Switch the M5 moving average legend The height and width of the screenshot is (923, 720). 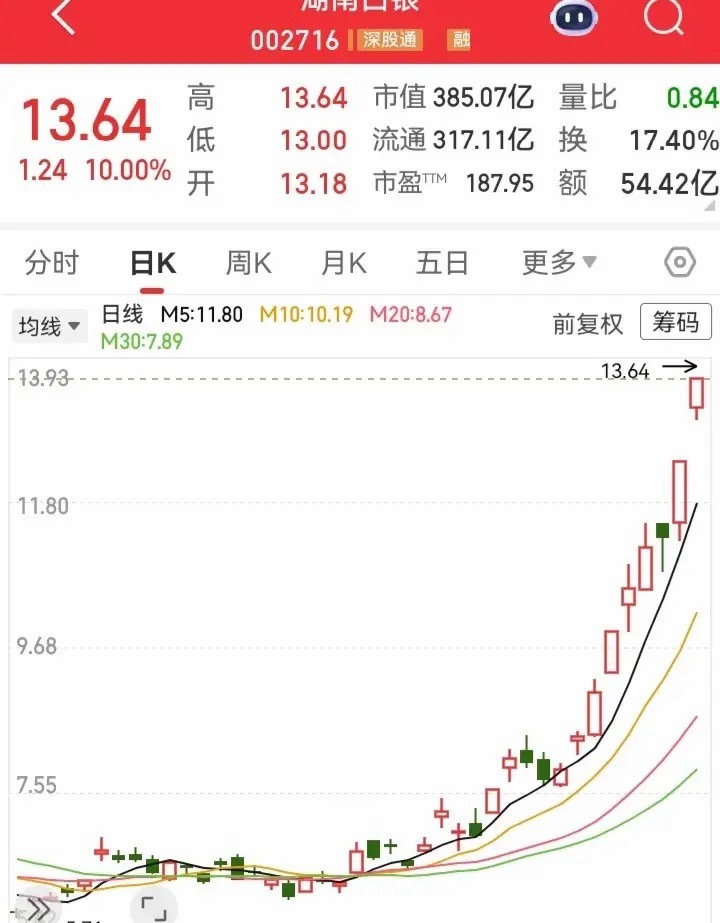point(202,313)
